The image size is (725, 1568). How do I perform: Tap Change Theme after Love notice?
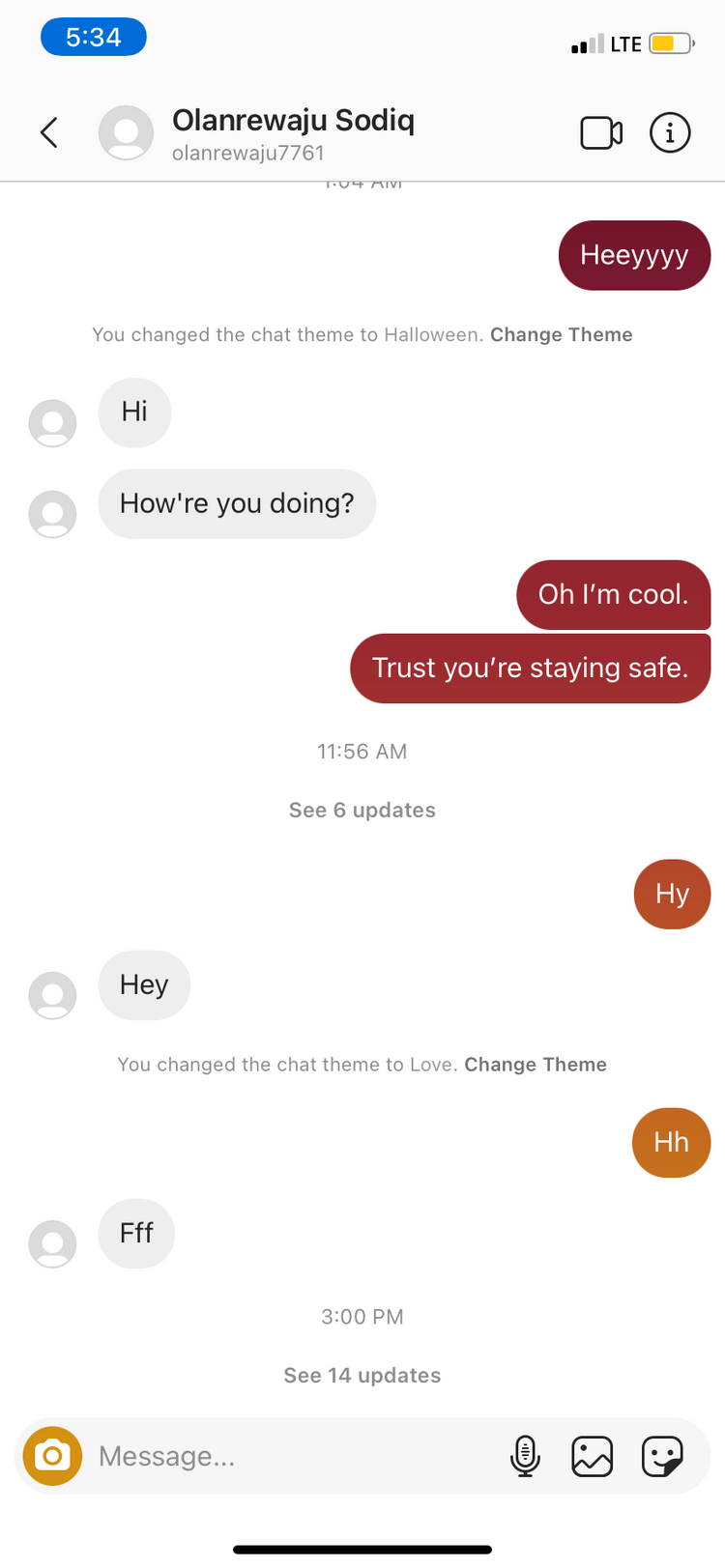click(x=536, y=1065)
